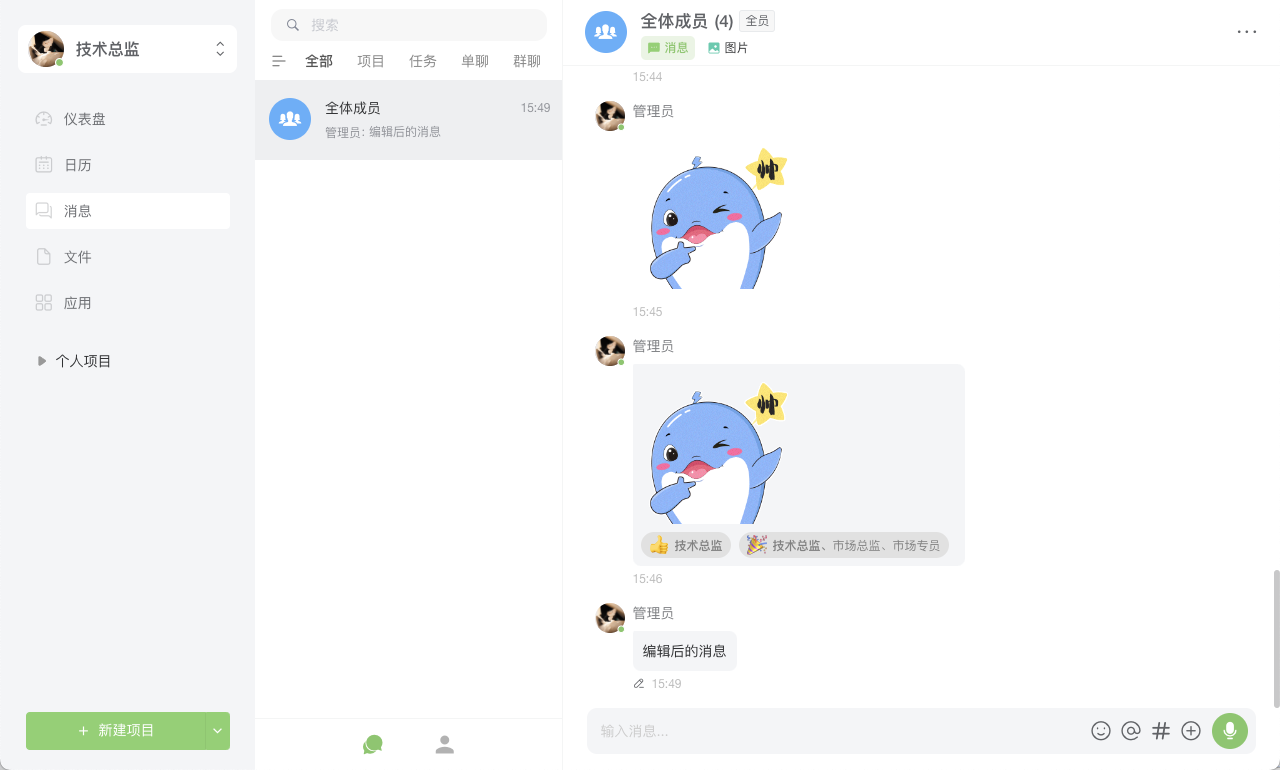Open the 技术总监 account switcher
Viewport: 1280px width, 770px height.
[x=127, y=49]
